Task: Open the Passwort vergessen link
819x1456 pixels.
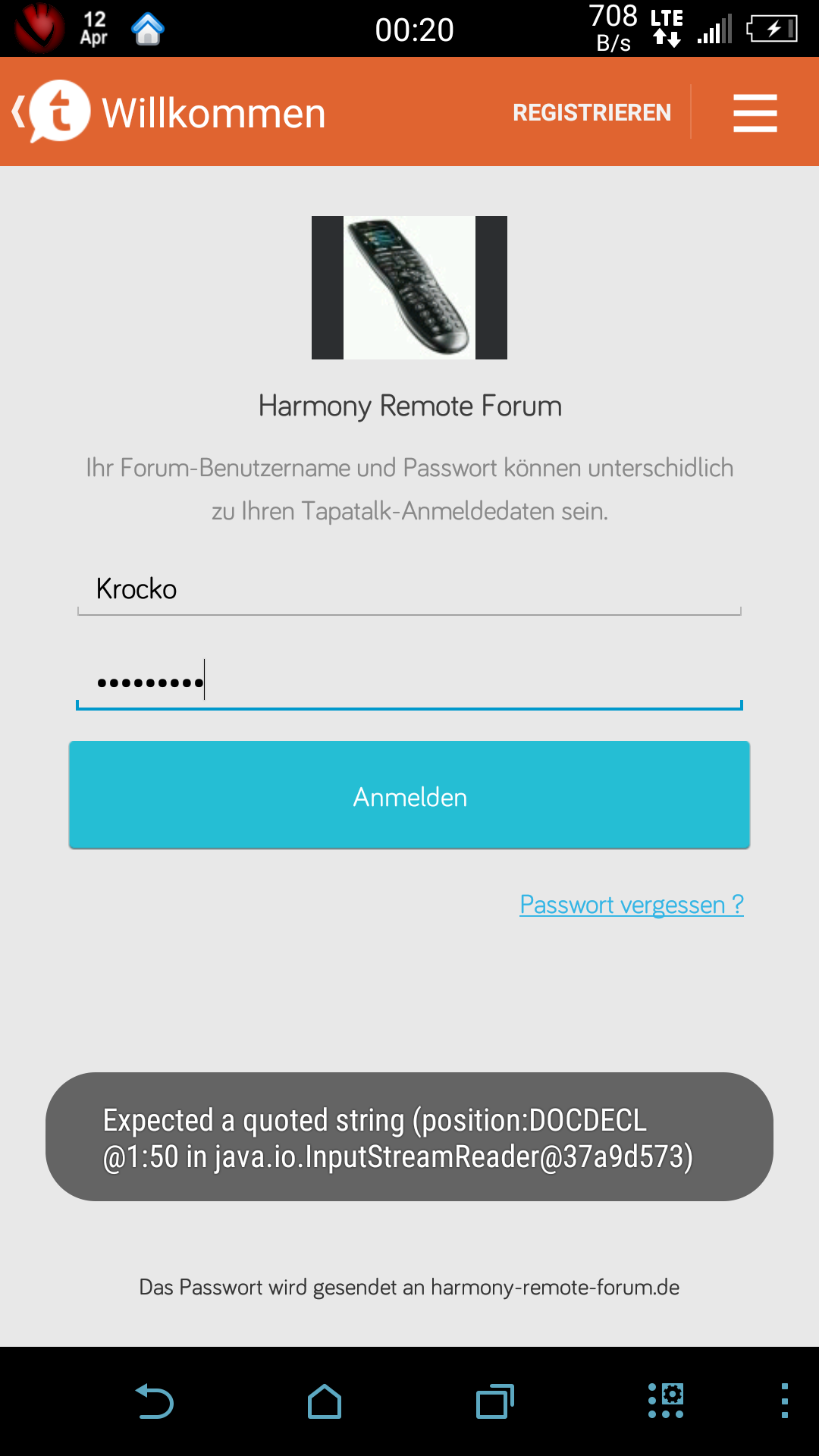Action: click(631, 904)
